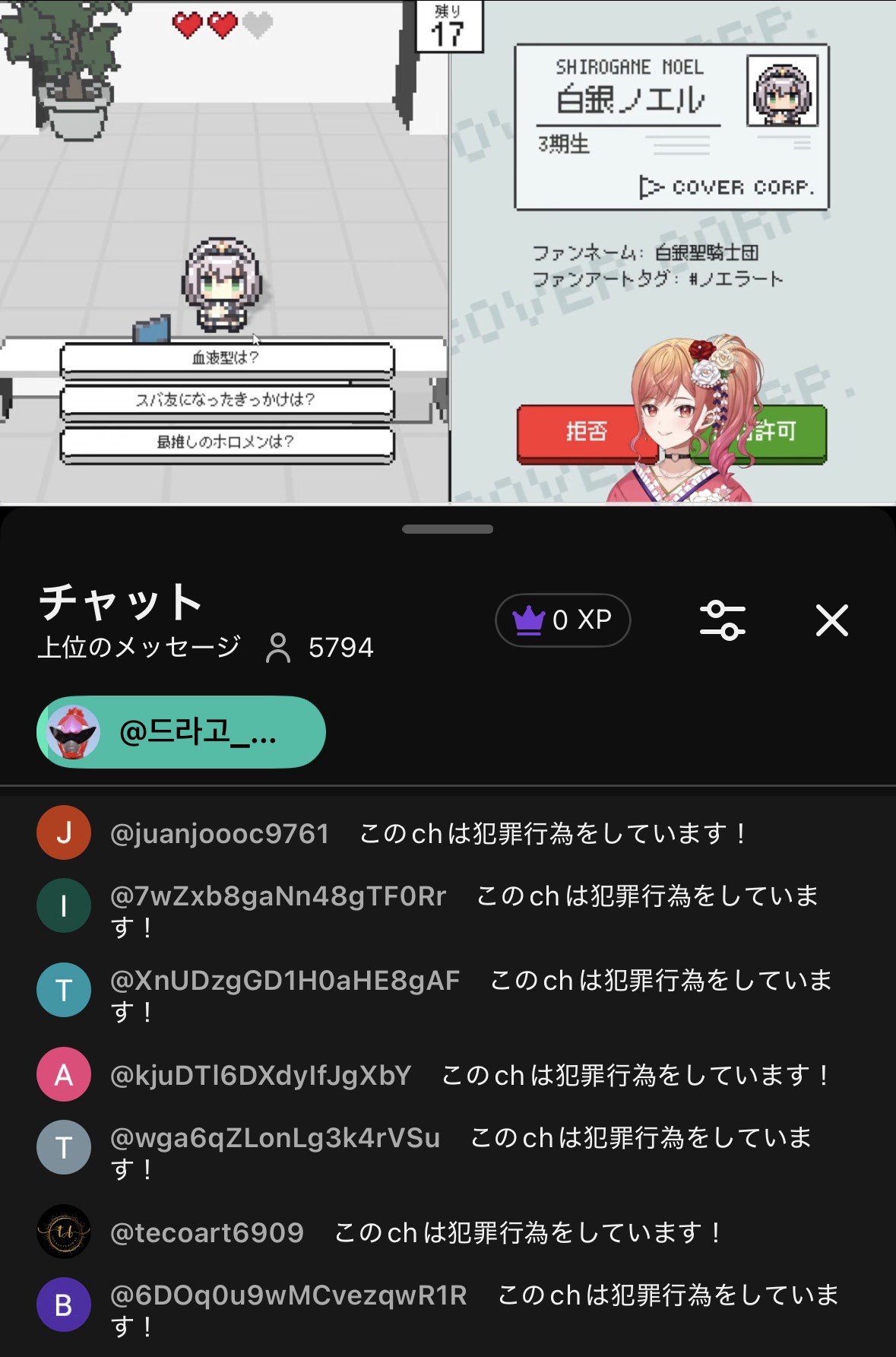The height and width of the screenshot is (1357, 896).
Task: Open the chat filter settings
Action: click(722, 620)
